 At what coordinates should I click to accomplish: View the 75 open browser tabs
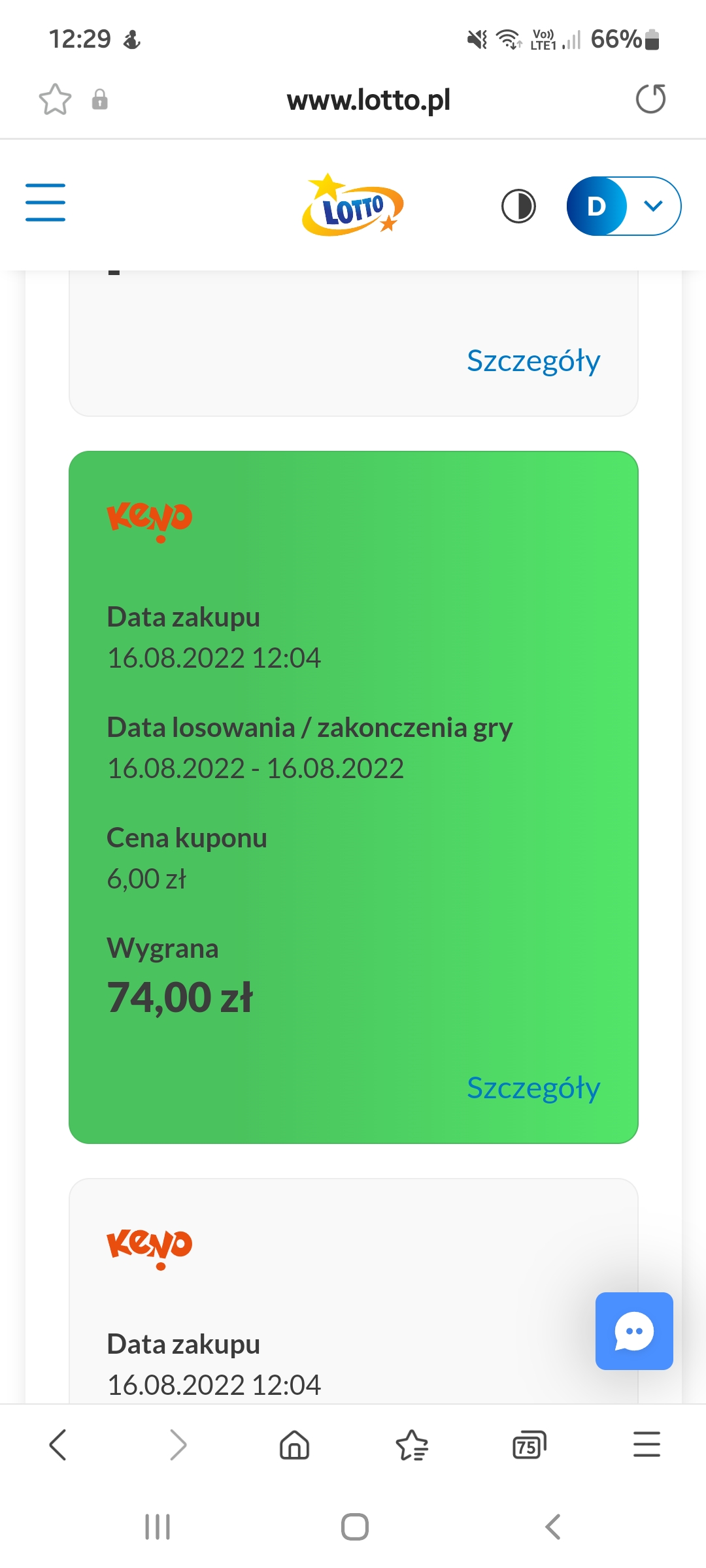pos(529,1445)
